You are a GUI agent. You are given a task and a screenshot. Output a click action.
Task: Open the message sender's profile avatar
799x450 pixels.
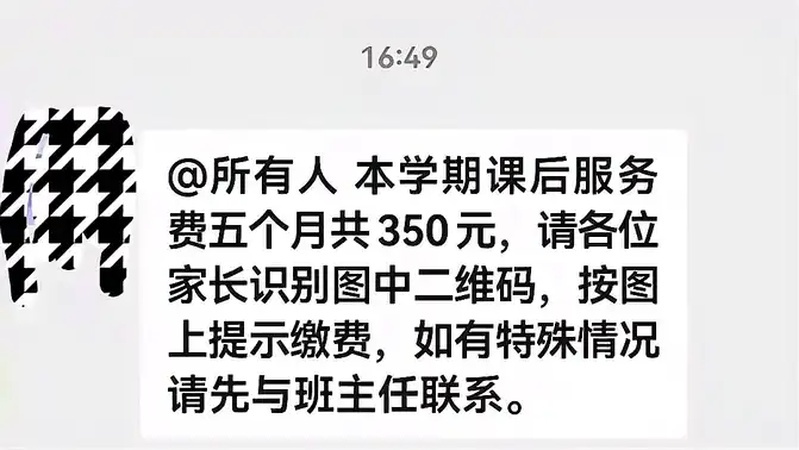[66, 200]
